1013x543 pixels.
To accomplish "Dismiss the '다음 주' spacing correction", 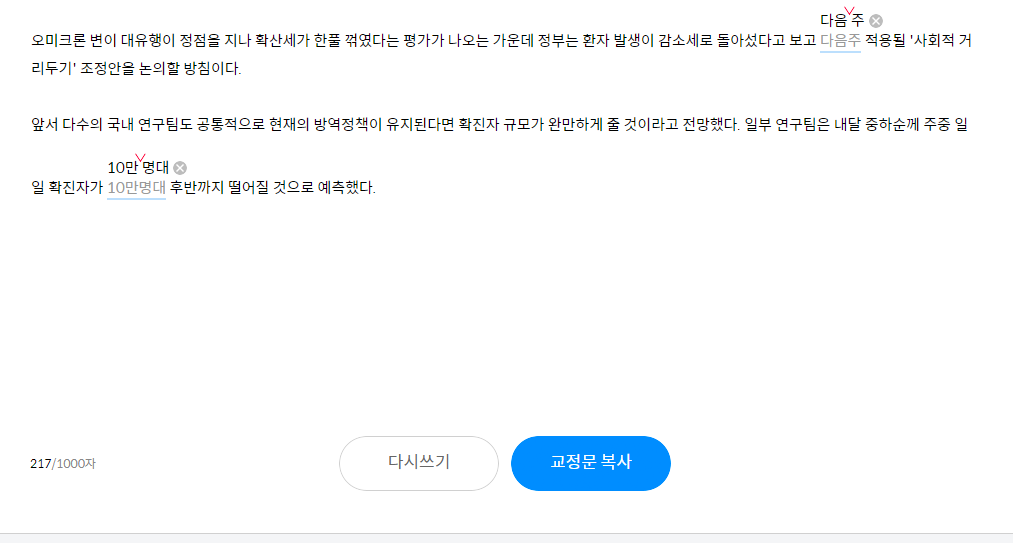I will tap(876, 20).
